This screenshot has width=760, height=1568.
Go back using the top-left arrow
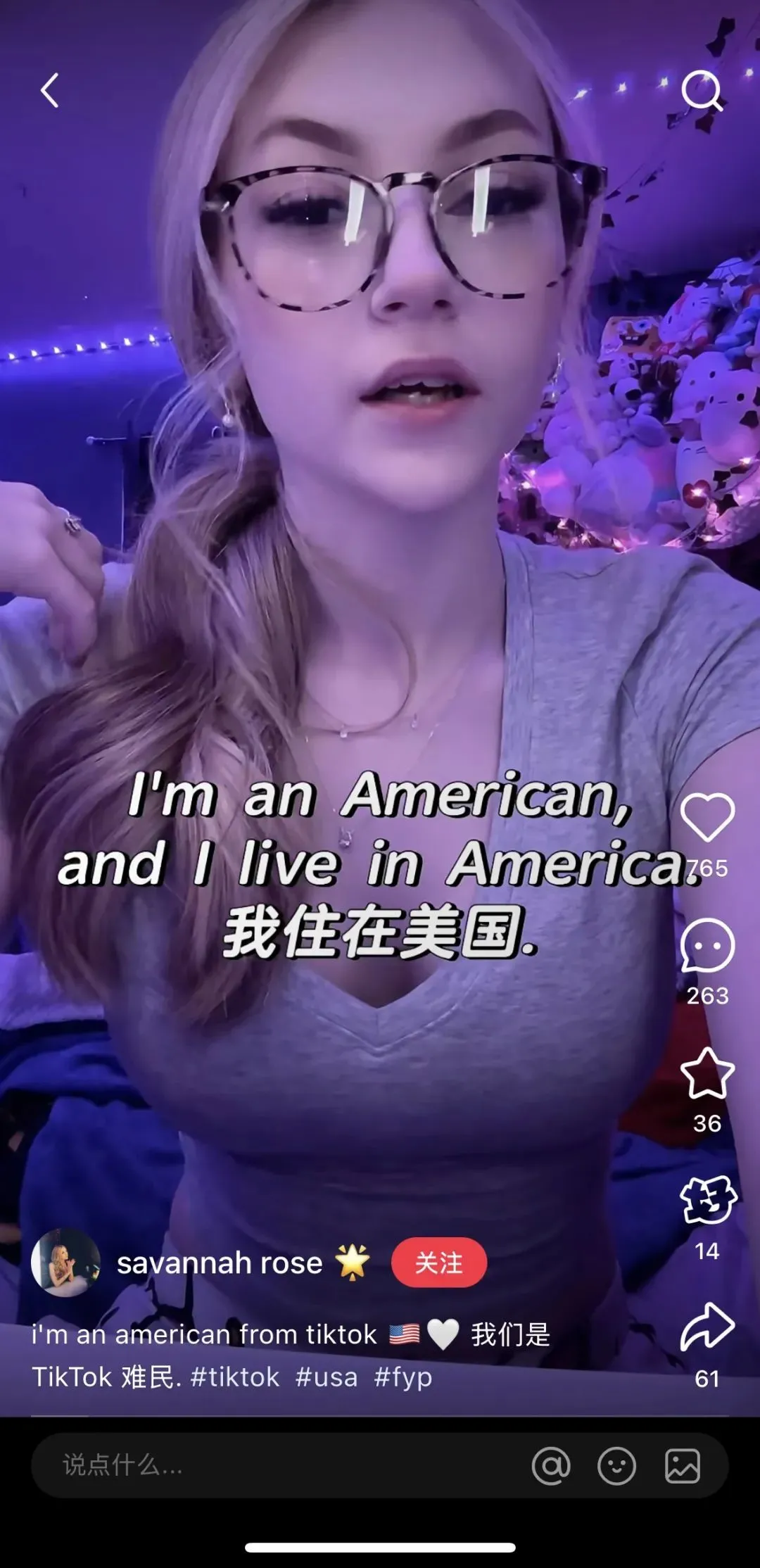tap(49, 90)
